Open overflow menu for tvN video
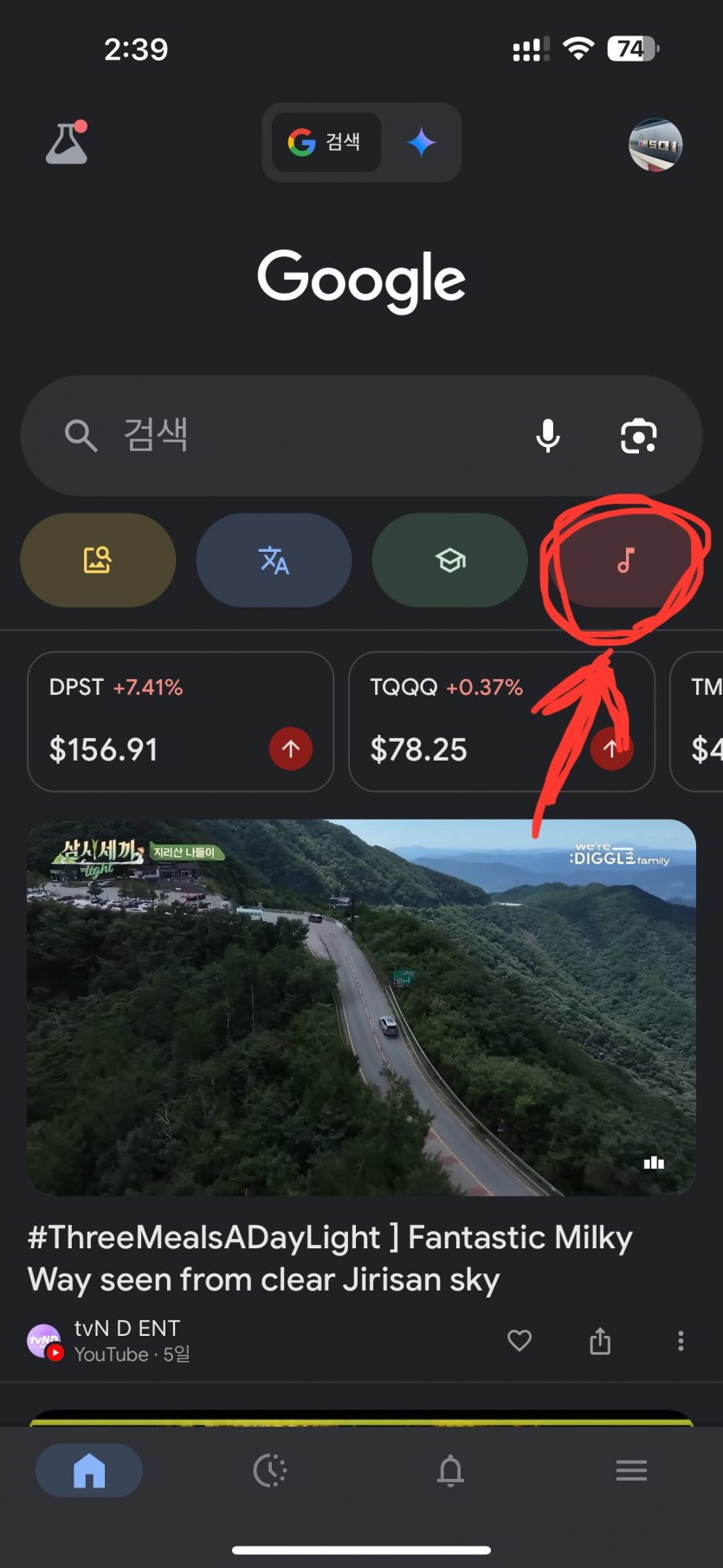This screenshot has width=723, height=1568. click(x=681, y=1341)
